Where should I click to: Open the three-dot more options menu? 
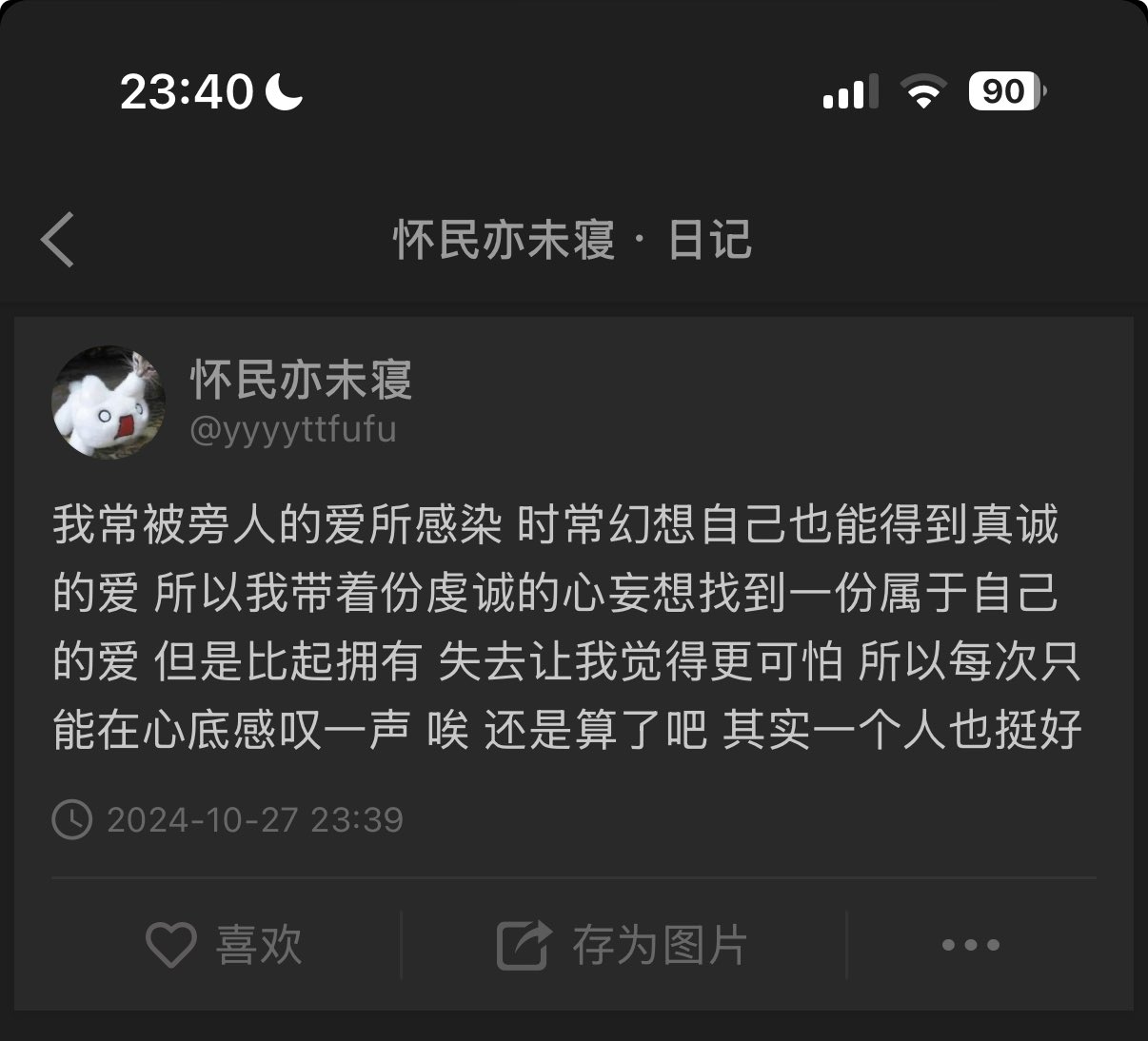point(970,945)
